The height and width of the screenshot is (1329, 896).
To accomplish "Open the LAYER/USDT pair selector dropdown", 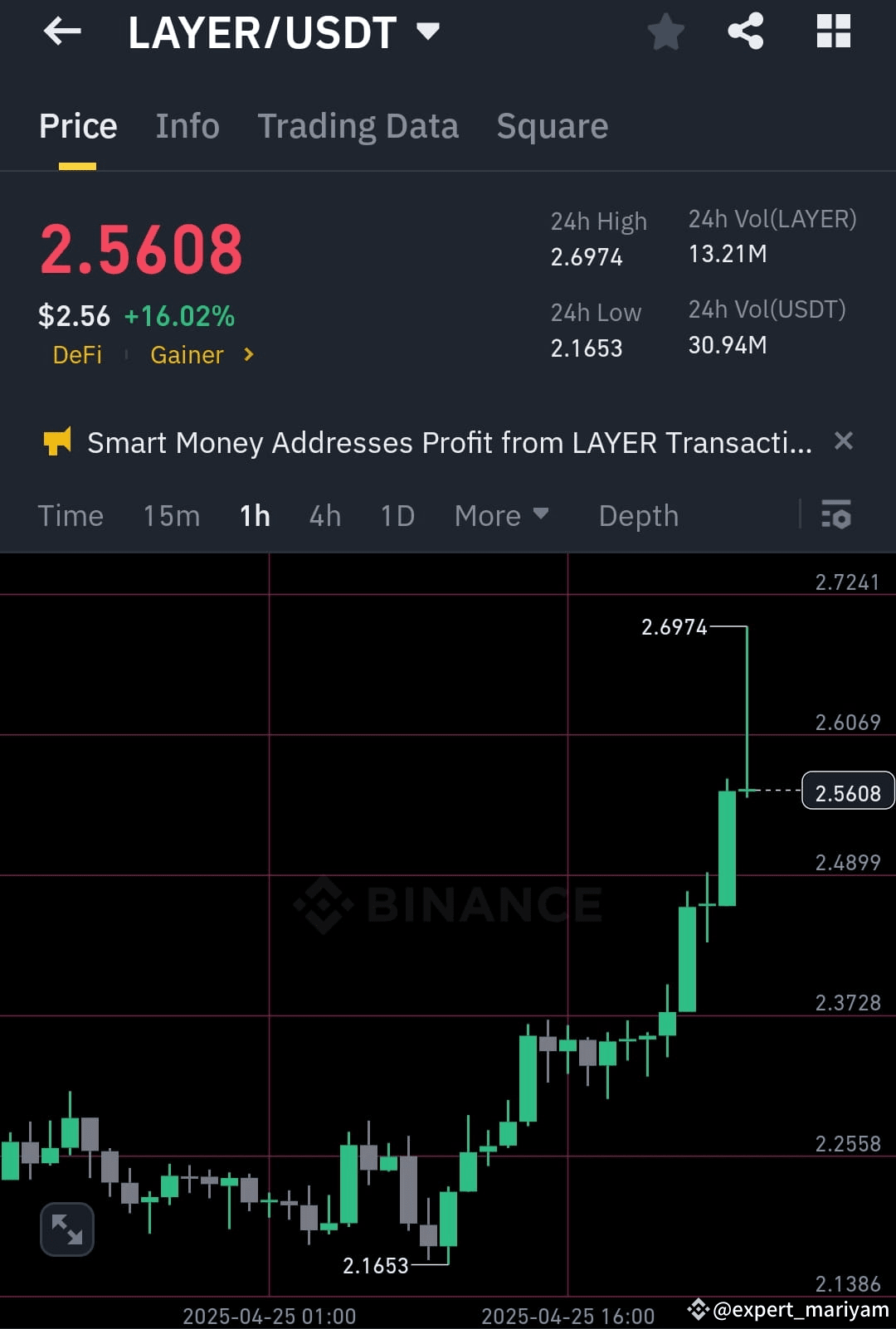I will pyautogui.click(x=428, y=32).
